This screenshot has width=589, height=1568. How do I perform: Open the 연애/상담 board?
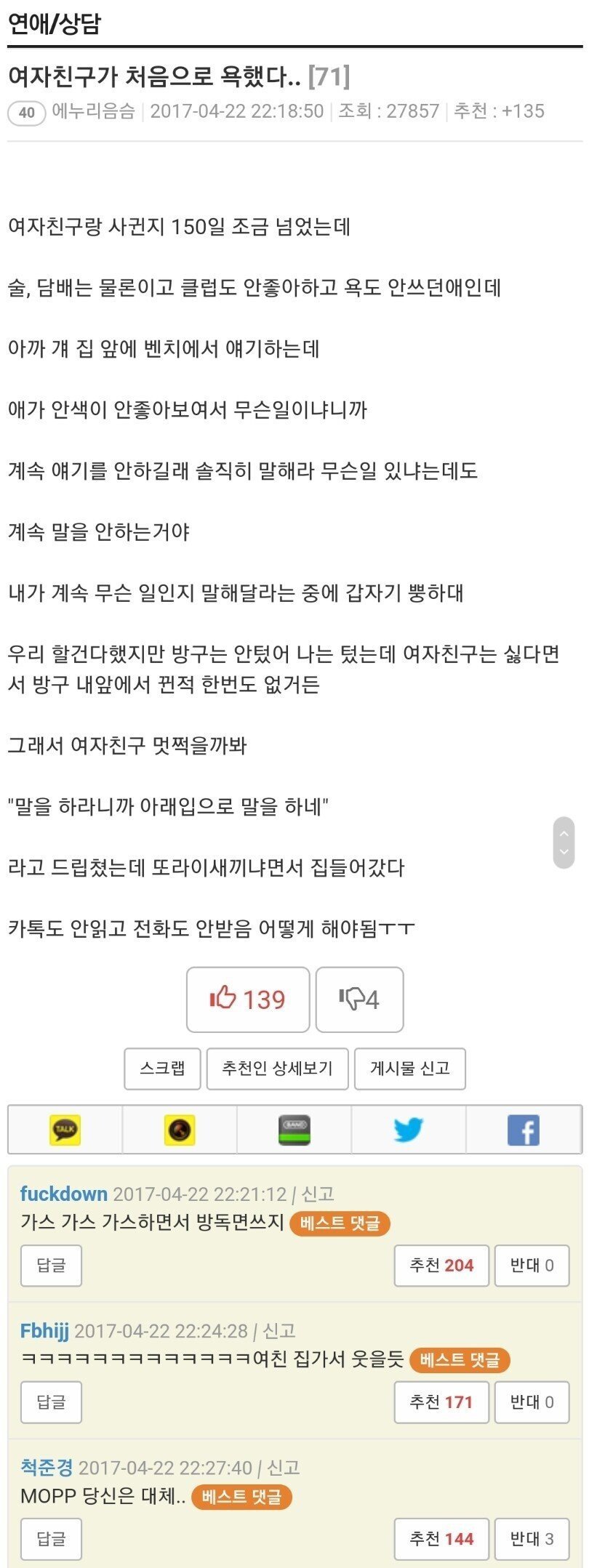click(55, 24)
